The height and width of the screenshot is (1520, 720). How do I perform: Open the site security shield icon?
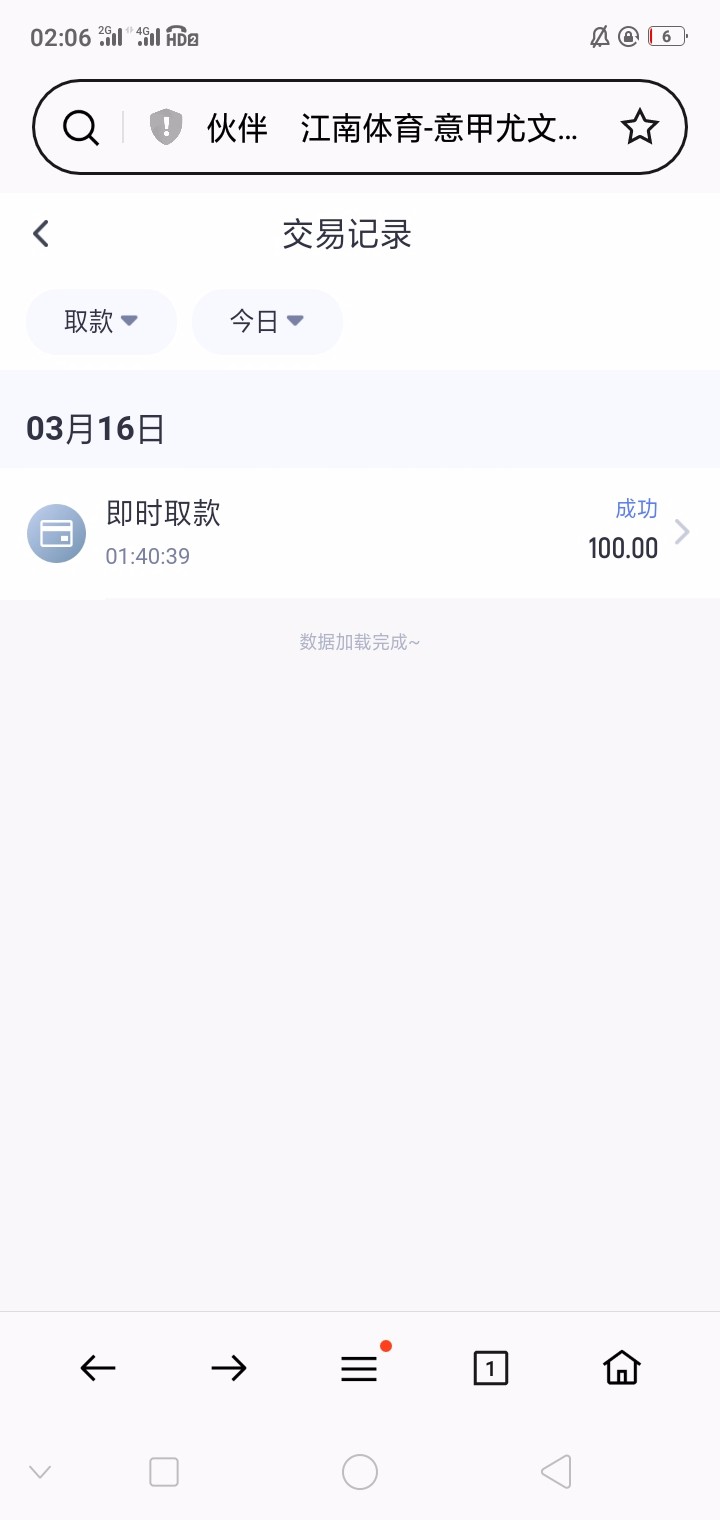[166, 127]
